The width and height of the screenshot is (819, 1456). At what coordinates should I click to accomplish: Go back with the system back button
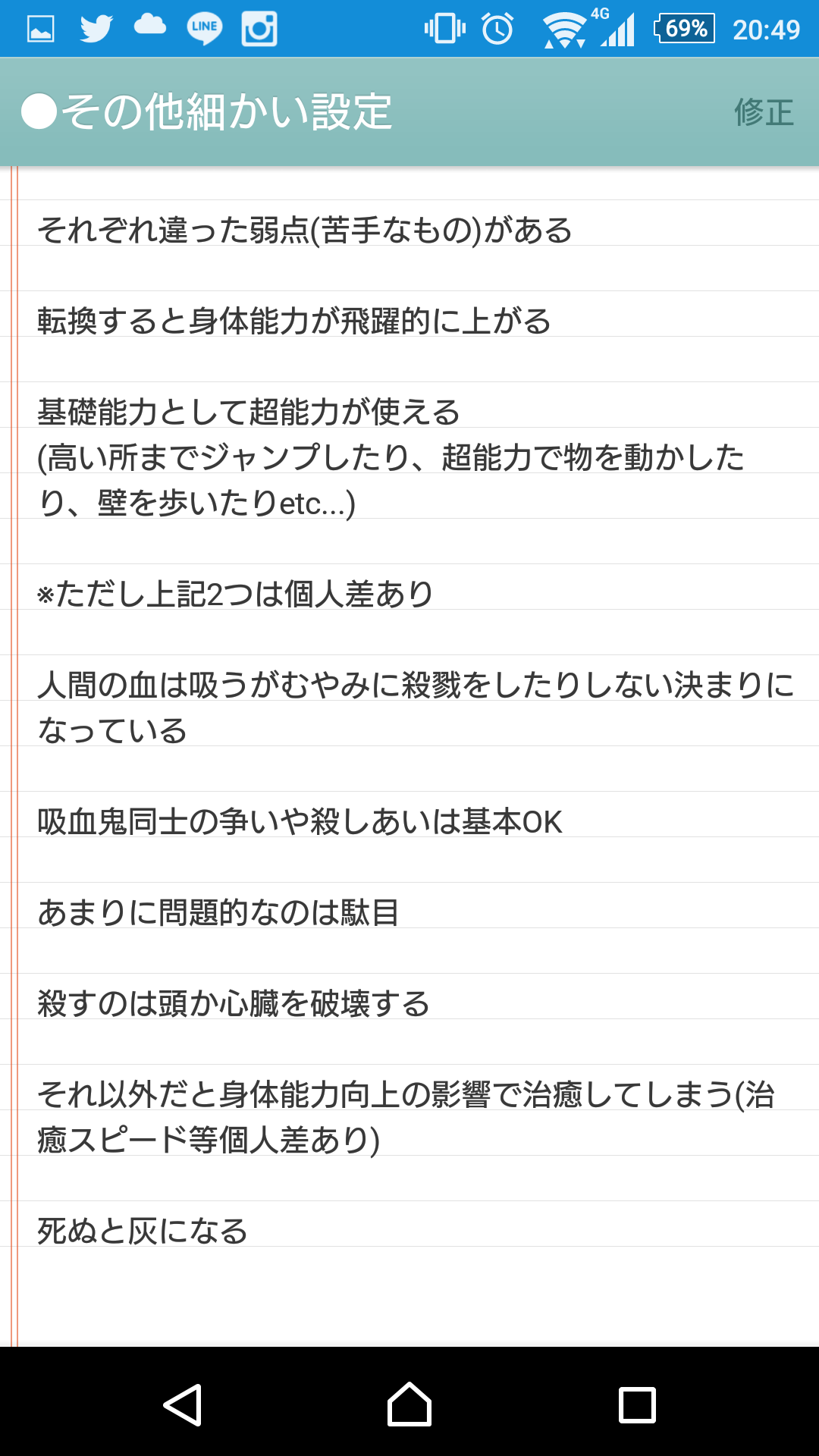click(183, 1404)
